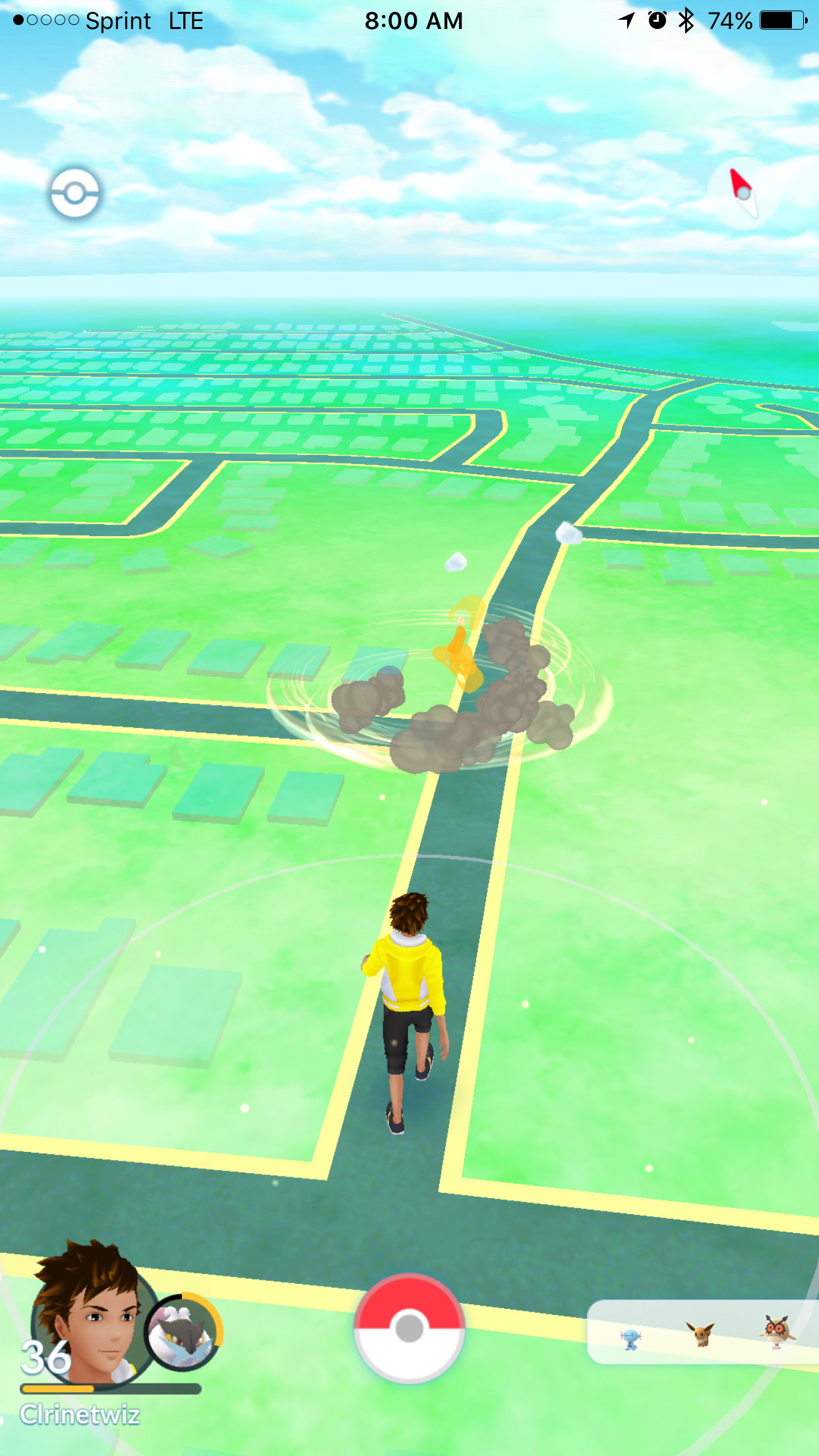Tap the compass to reorient the map
Image resolution: width=819 pixels, height=1456 pixels.
point(744,193)
